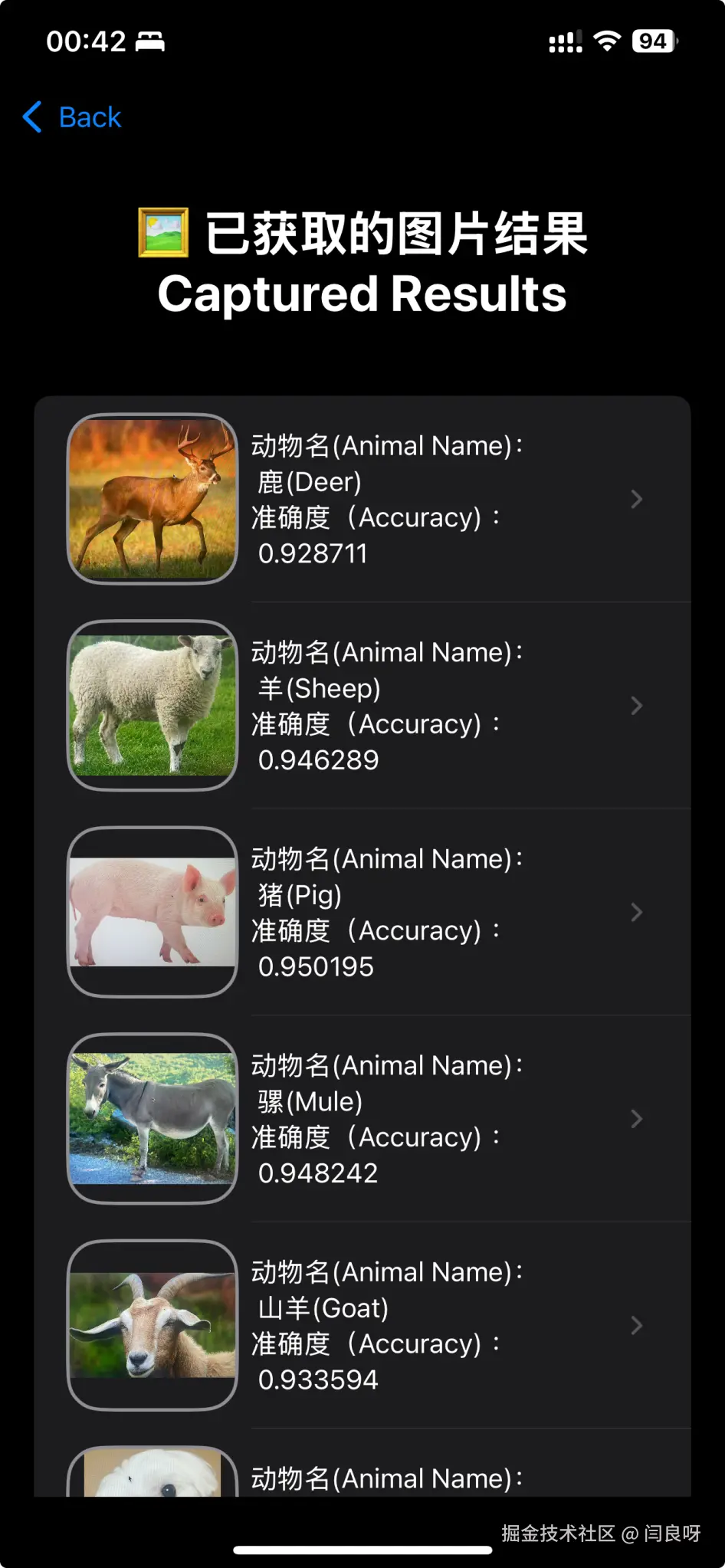Tap the home indicator bar at the bottom
The width and height of the screenshot is (725, 1568).
click(x=362, y=1550)
